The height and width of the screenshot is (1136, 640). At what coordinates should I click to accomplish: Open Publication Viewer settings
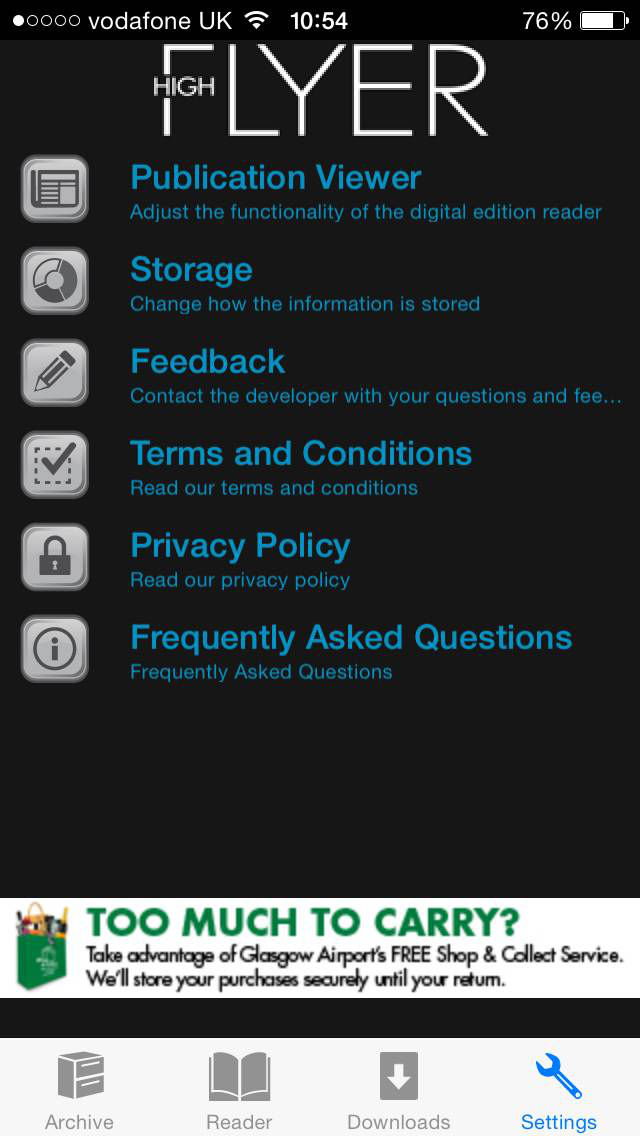pyautogui.click(x=320, y=190)
